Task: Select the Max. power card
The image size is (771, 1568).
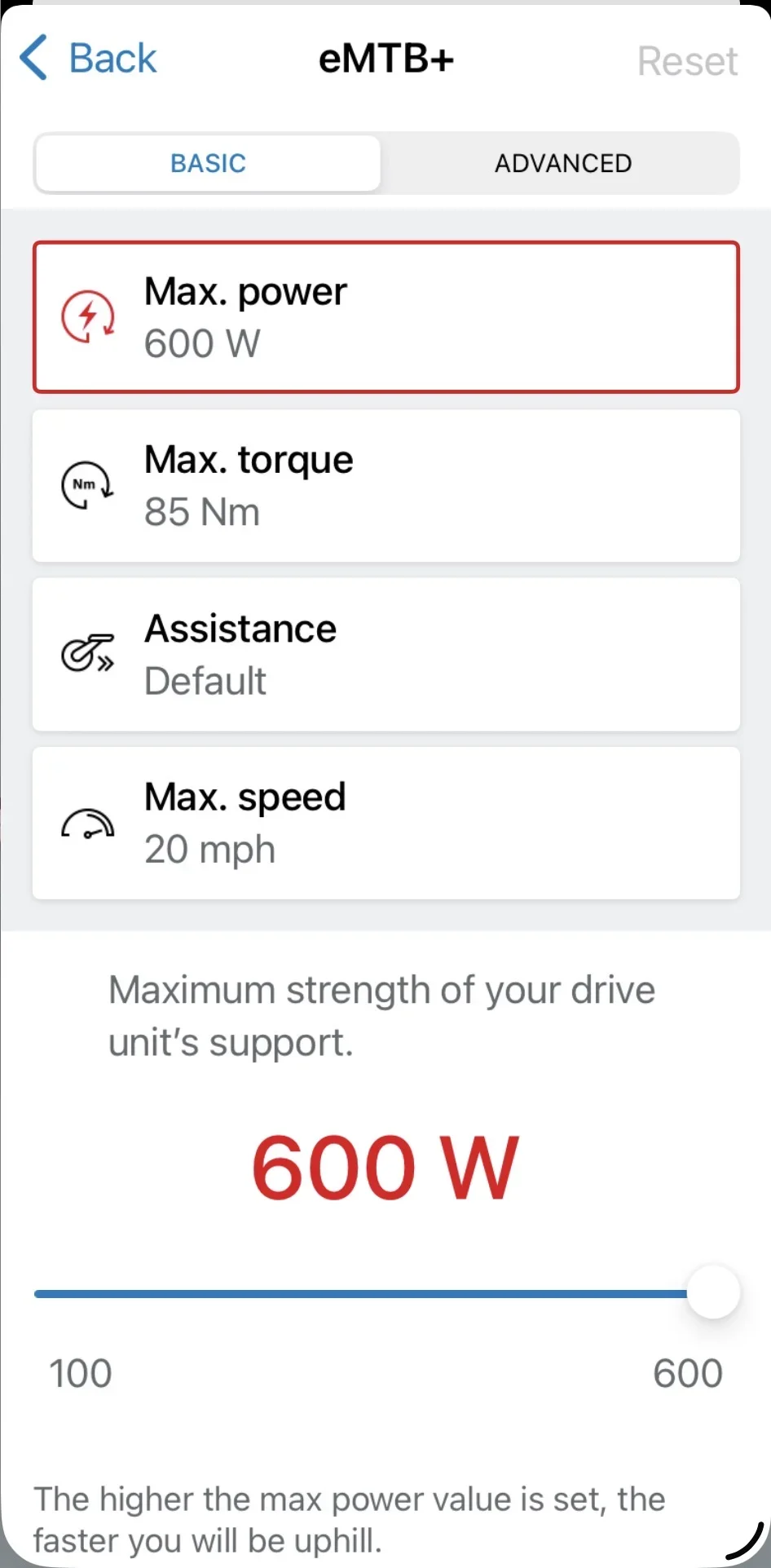Action: coord(386,317)
